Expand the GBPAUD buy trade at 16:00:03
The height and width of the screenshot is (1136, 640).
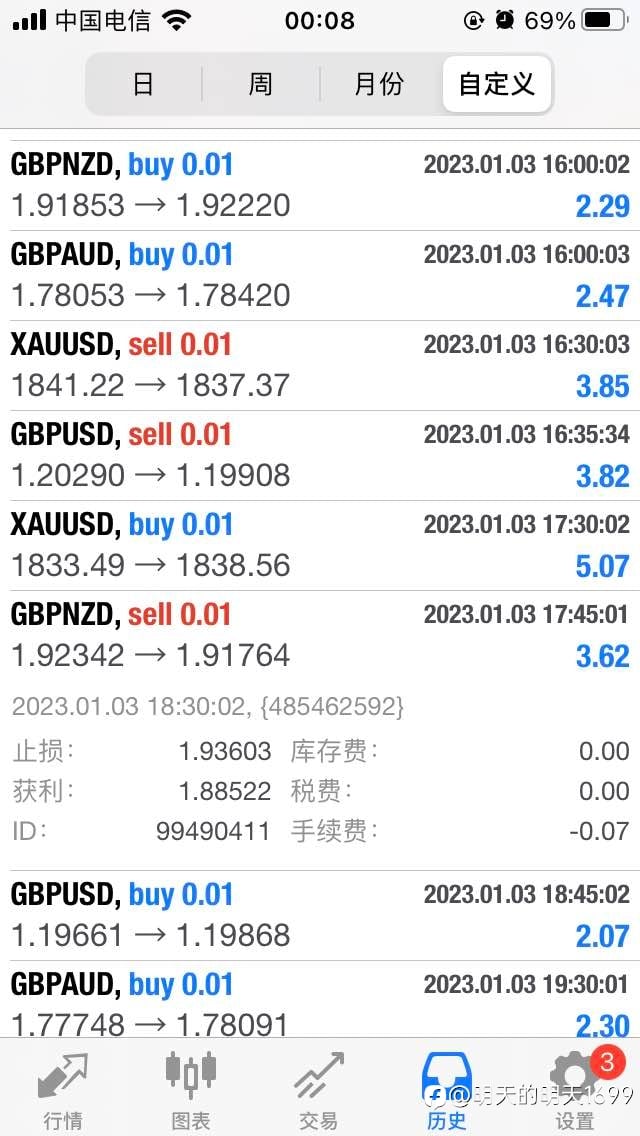[x=320, y=275]
